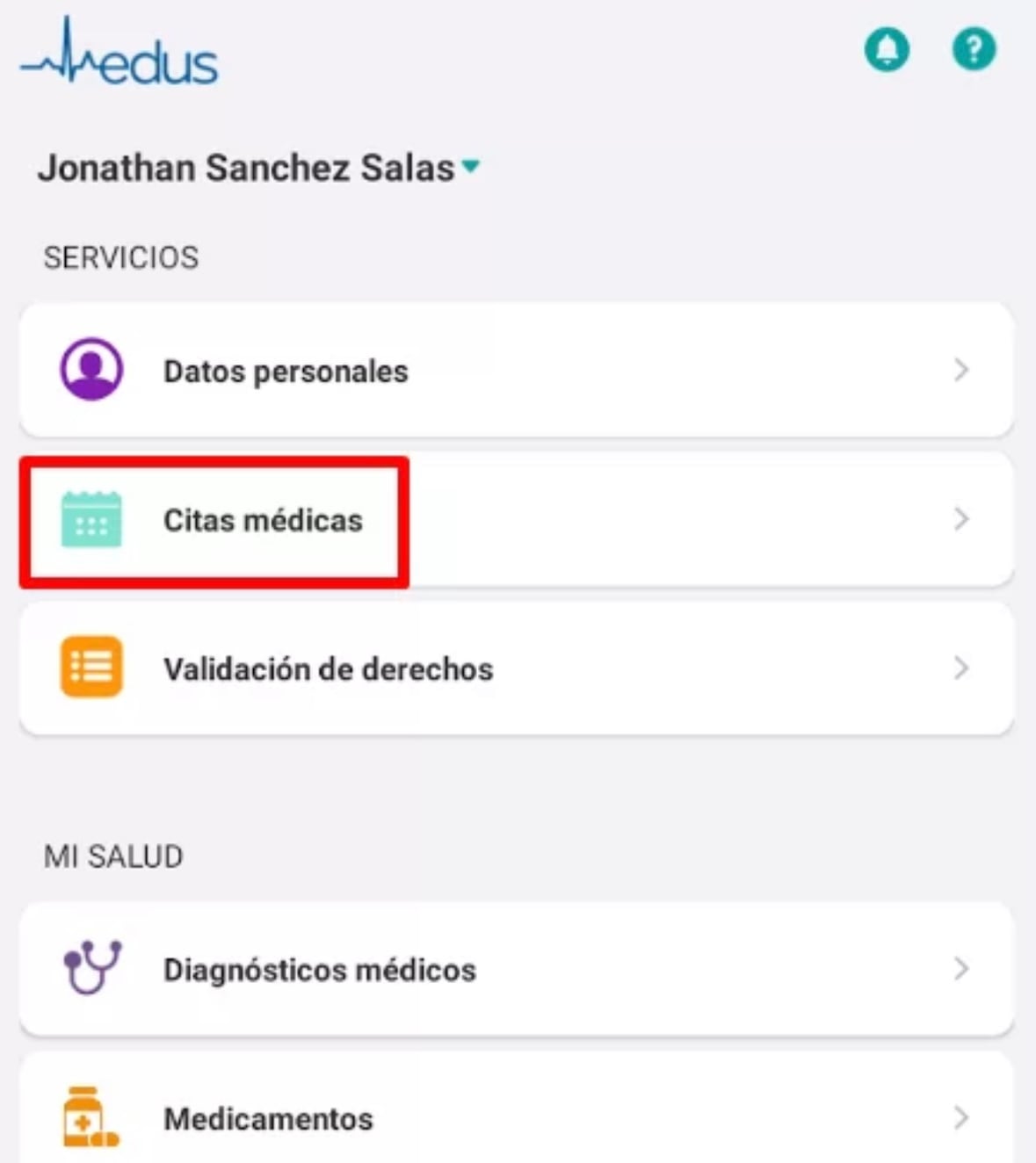Select the teal calendar icon for Citas médicas
The width and height of the screenshot is (1036, 1163).
click(91, 519)
